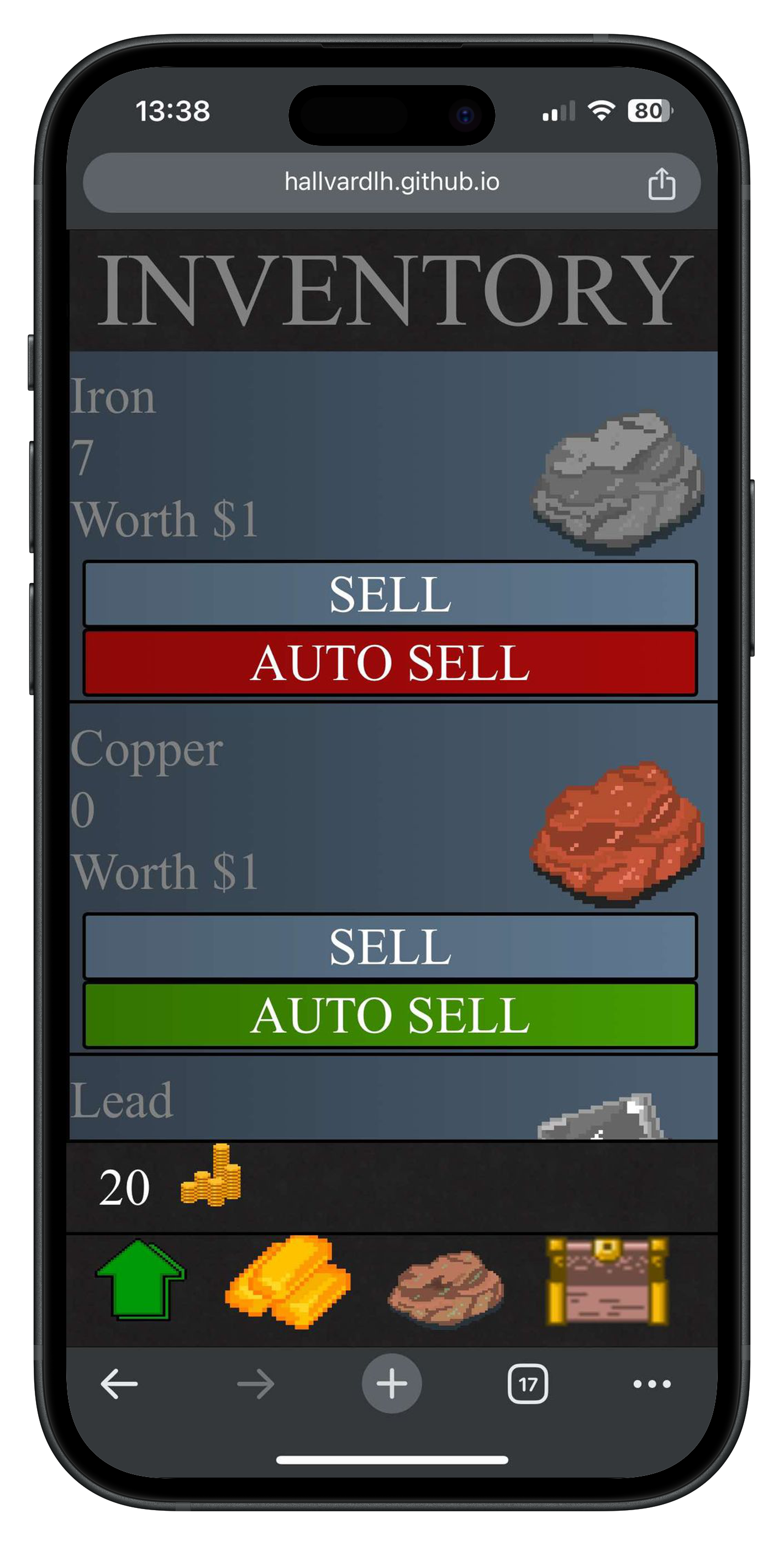Go back in the browser

pyautogui.click(x=119, y=1384)
